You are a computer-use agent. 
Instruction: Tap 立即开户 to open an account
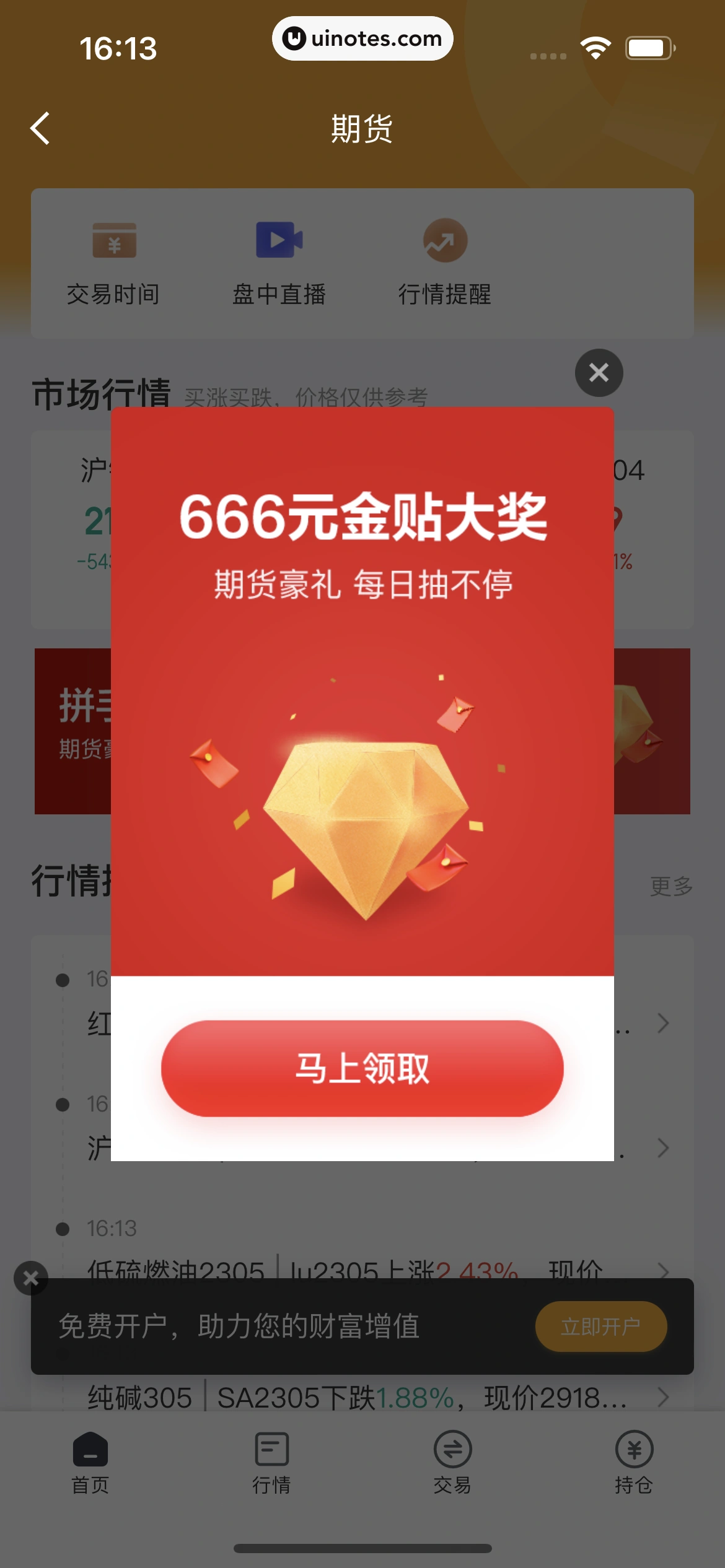coord(600,1326)
